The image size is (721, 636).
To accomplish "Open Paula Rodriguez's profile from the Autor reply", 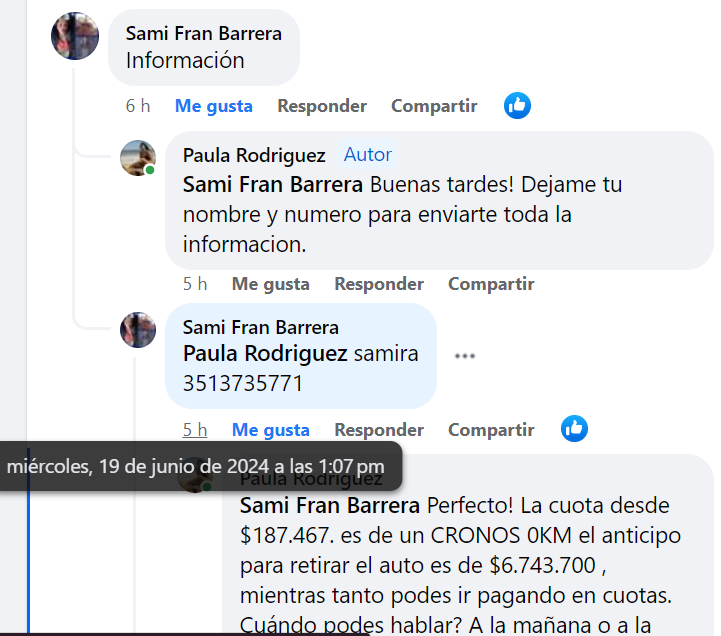I will [254, 155].
